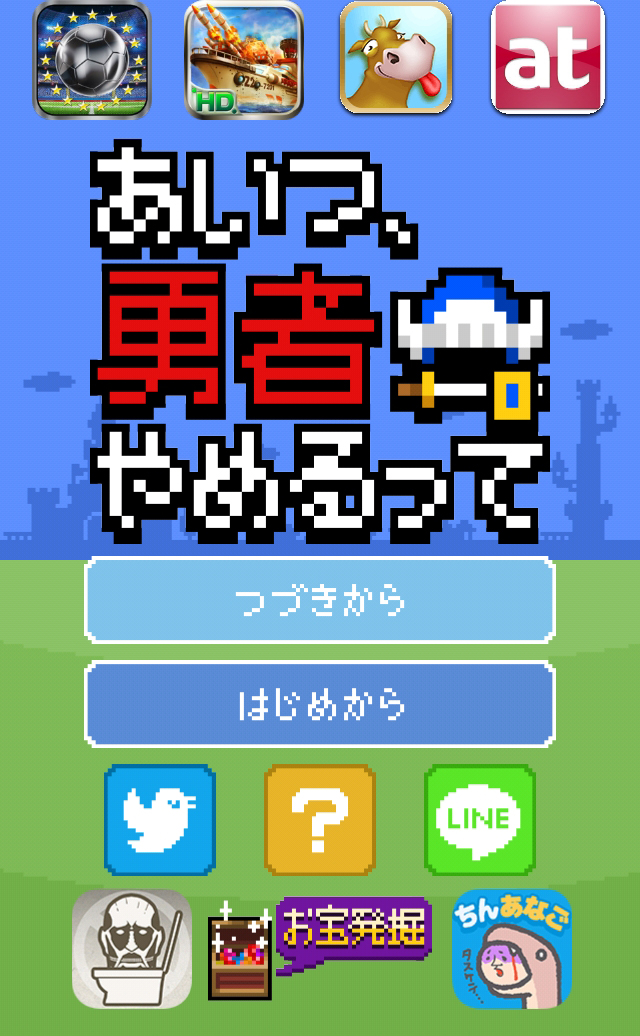Open the red 'at' app icon
Screen dimensions: 640x1036
coord(548,57)
